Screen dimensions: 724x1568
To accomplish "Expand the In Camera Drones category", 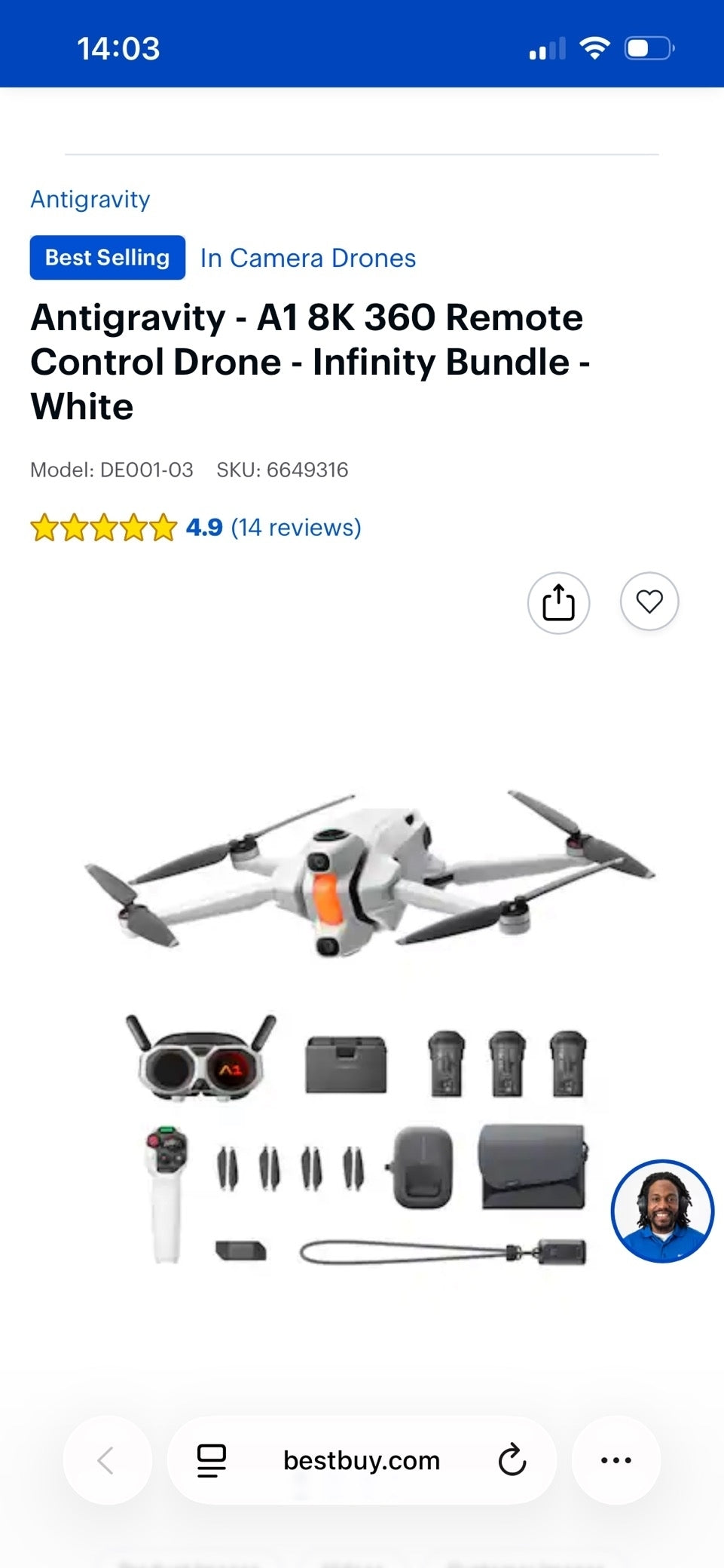I will (x=307, y=258).
